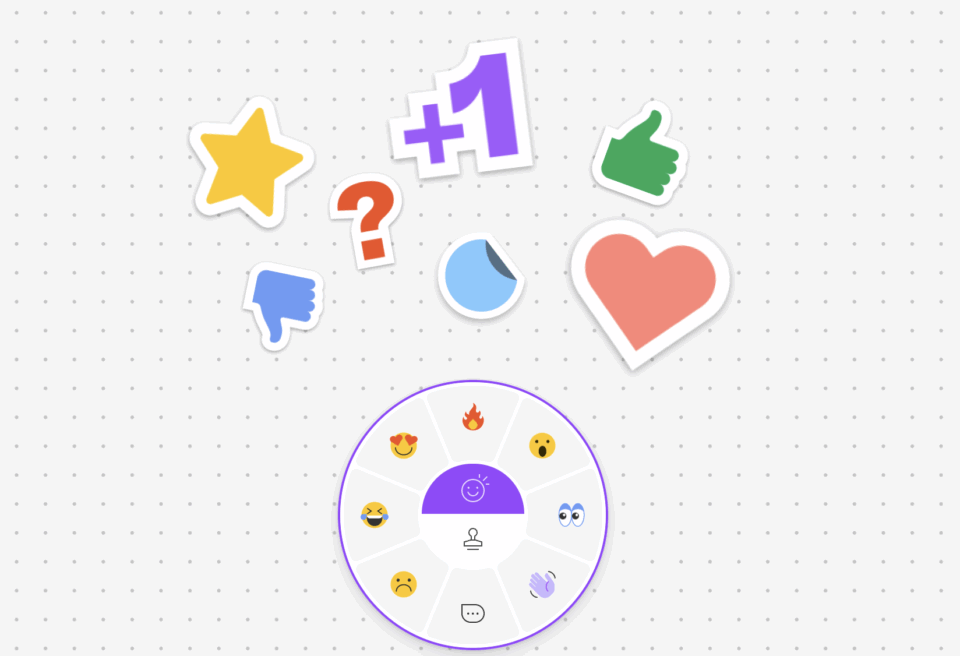Choose the waving hand reaction
960x656 pixels.
pyautogui.click(x=542, y=583)
